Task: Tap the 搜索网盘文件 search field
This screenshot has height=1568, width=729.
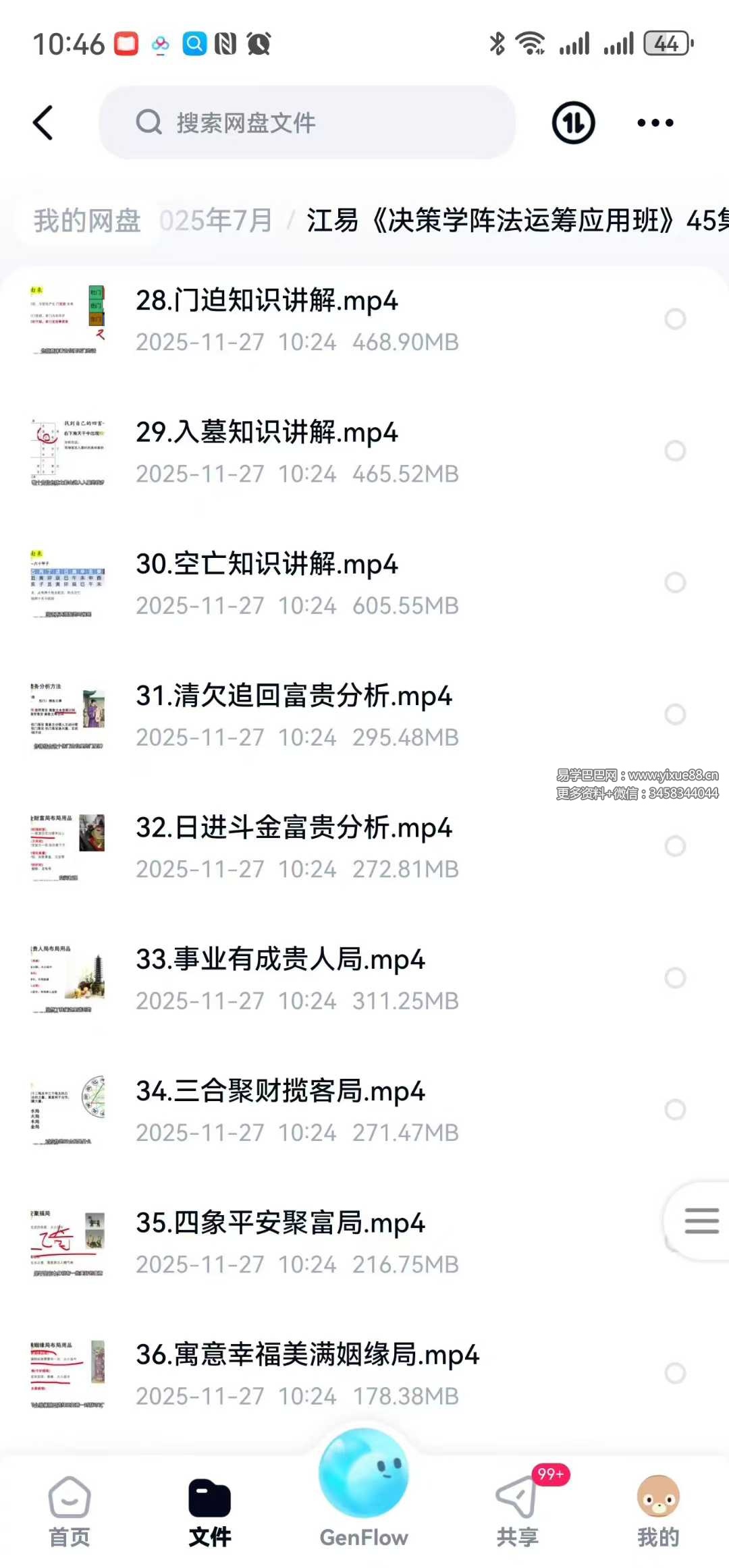Action: 307,123
